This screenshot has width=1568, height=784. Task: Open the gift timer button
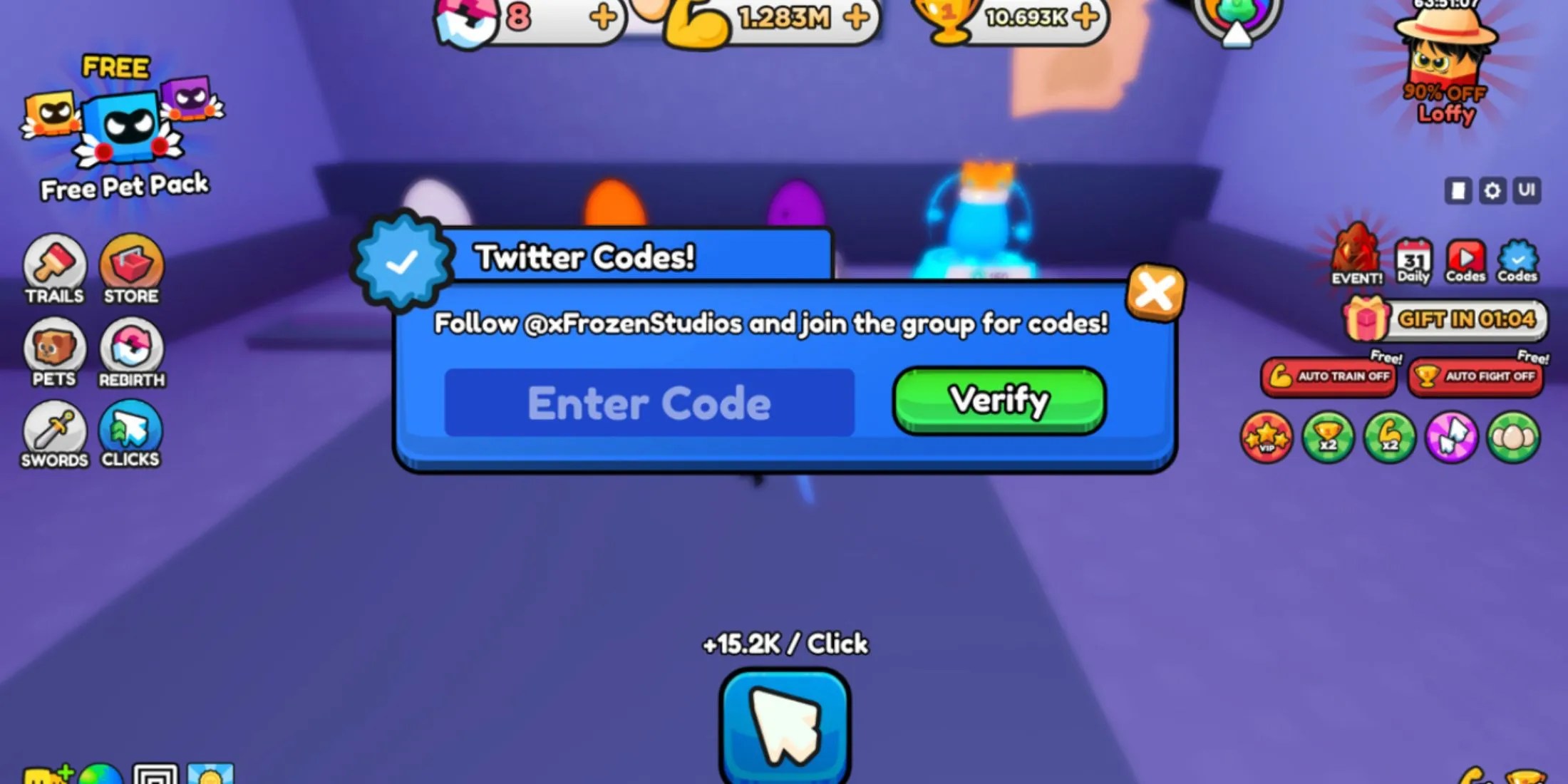(x=1447, y=319)
